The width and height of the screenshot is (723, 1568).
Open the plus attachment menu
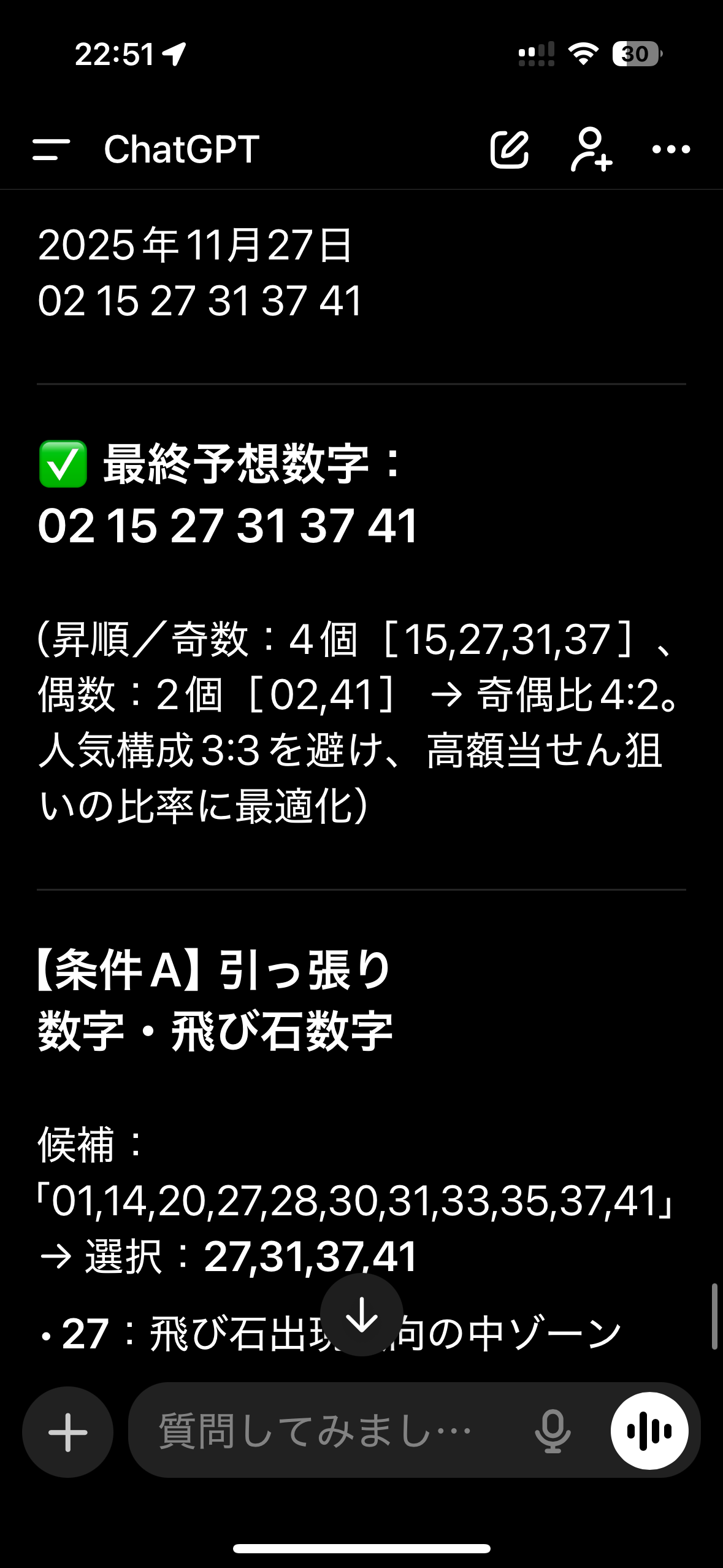67,1432
